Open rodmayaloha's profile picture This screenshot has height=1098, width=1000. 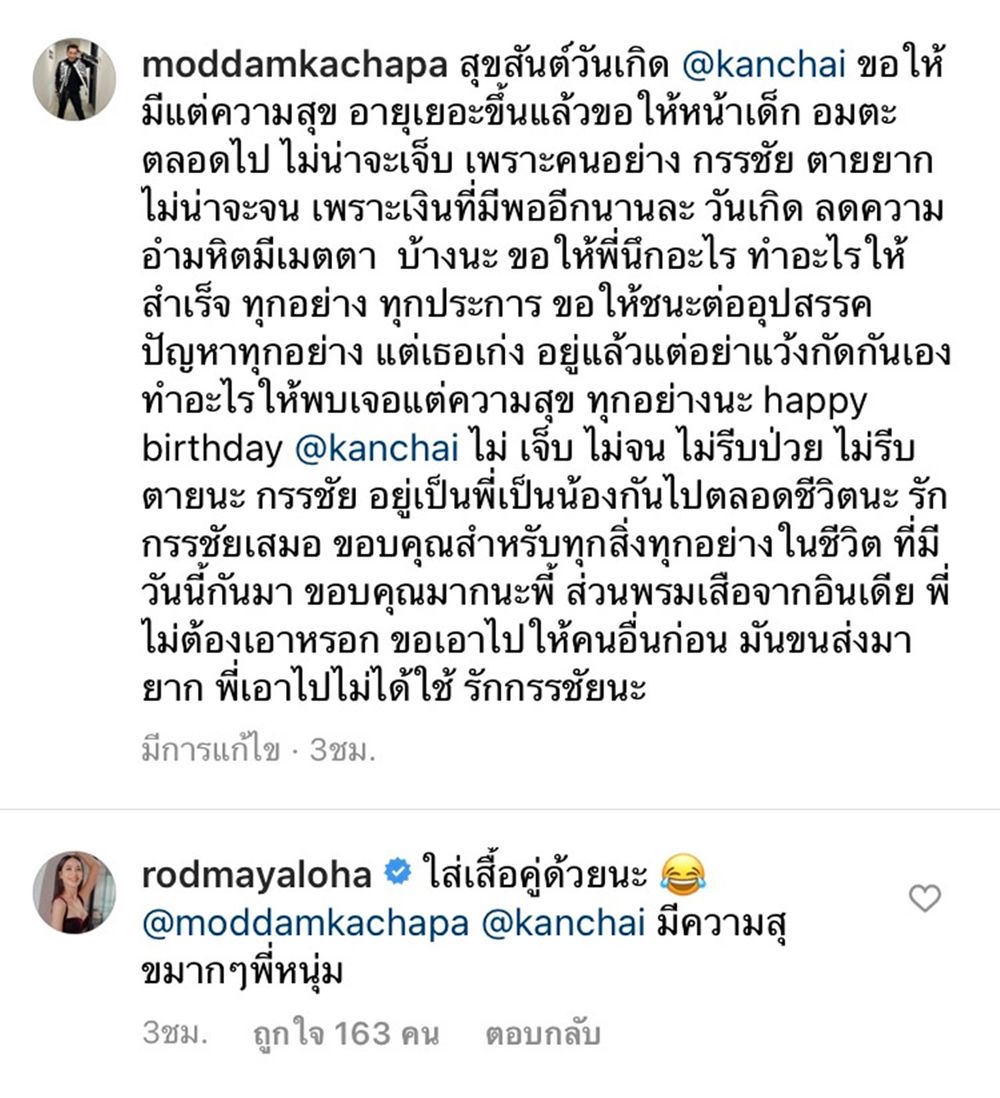point(74,892)
